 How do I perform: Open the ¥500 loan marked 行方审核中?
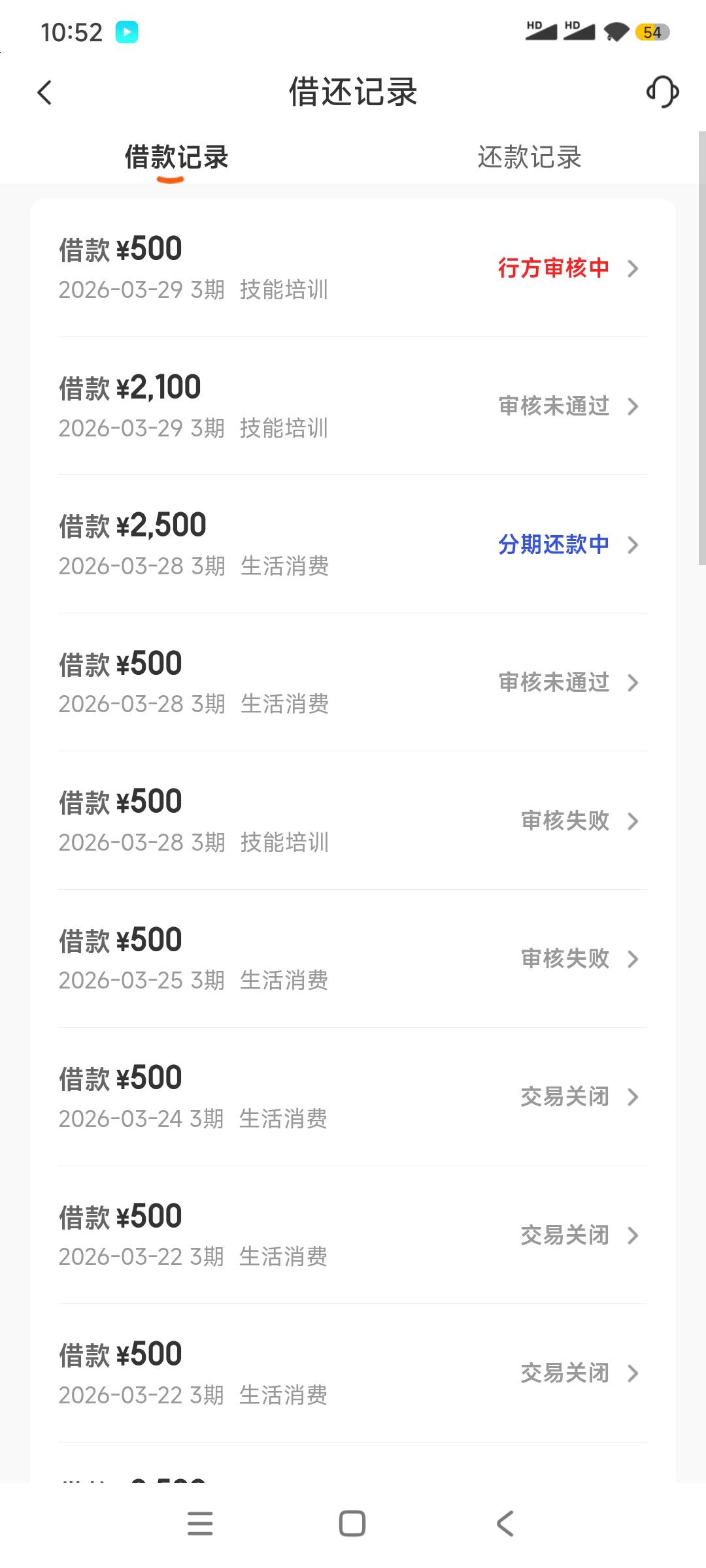(x=353, y=268)
